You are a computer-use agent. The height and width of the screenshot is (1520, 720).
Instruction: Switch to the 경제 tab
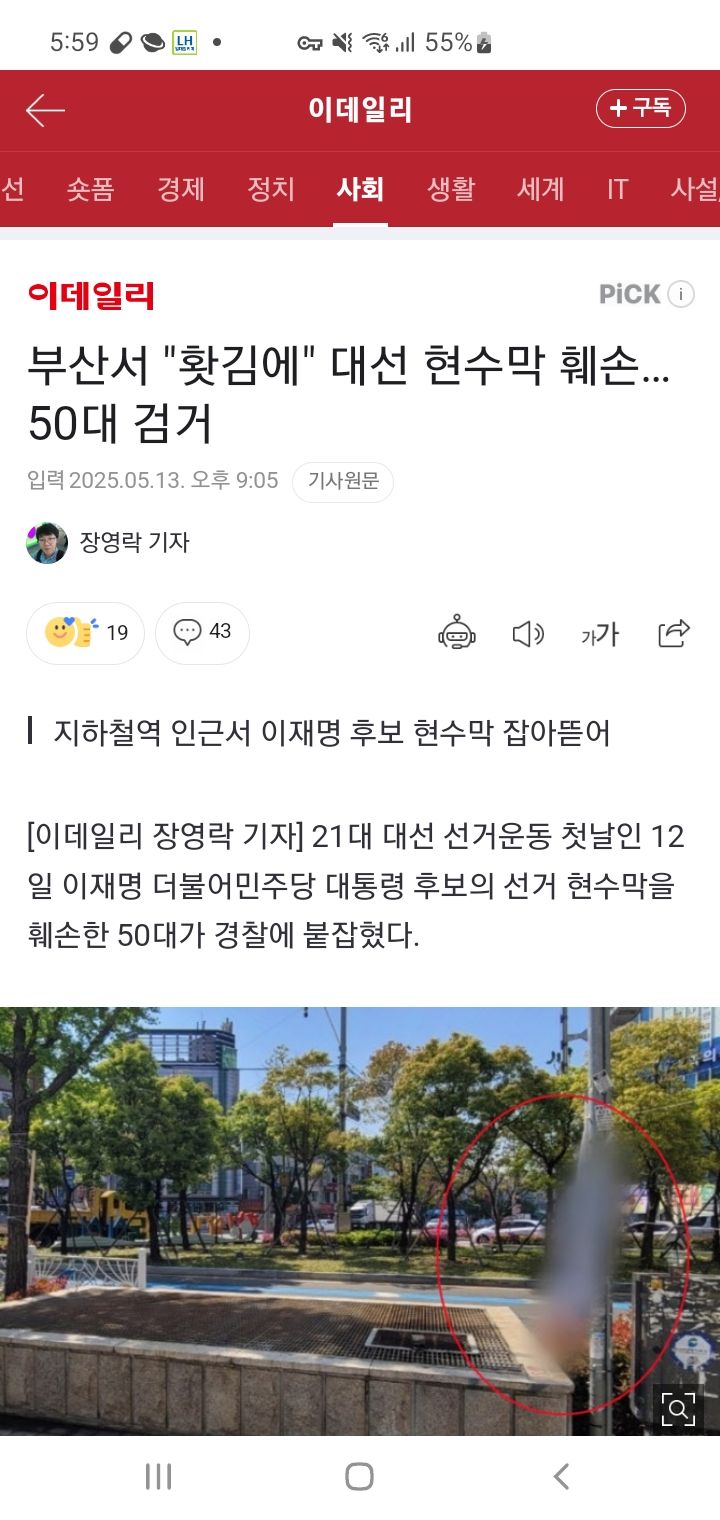pyautogui.click(x=181, y=189)
